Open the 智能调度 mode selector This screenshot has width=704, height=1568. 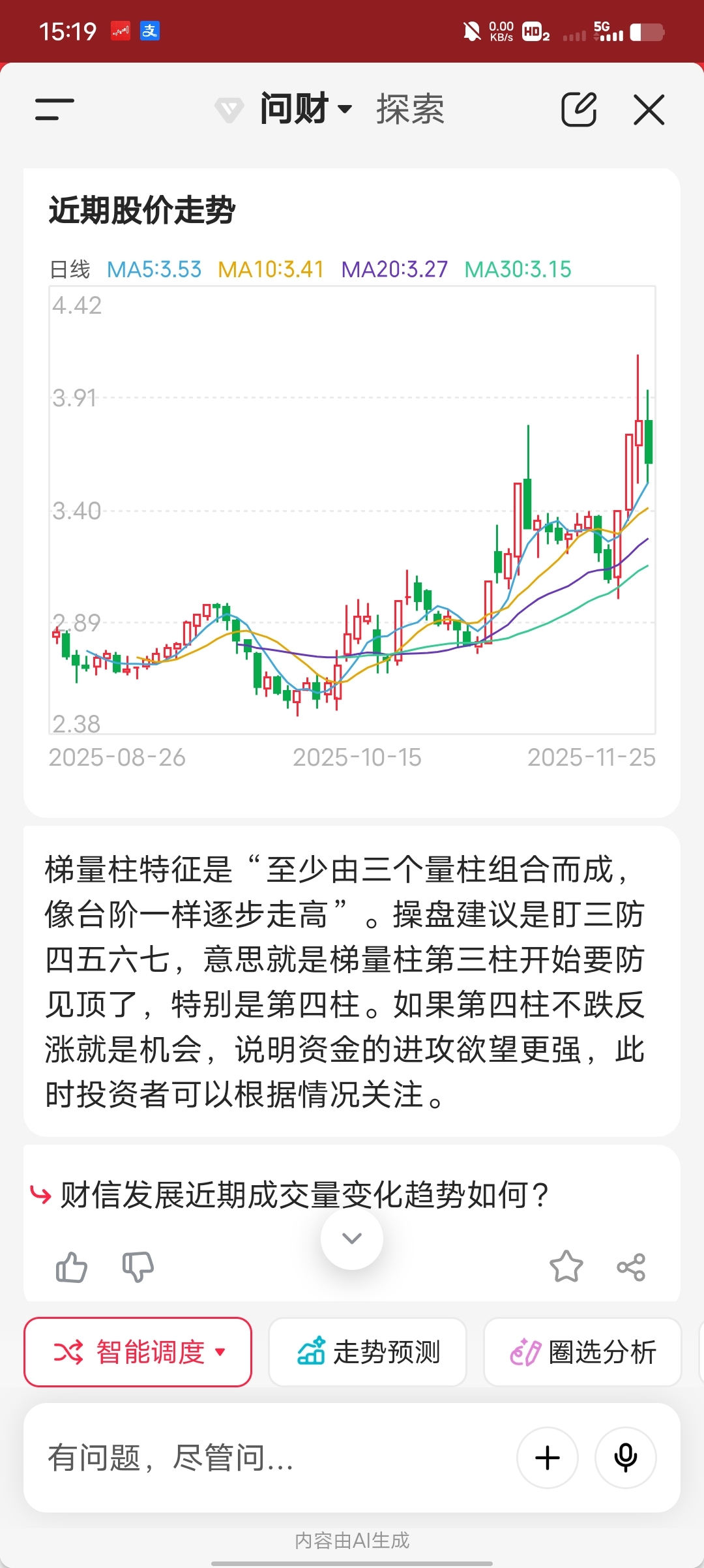(x=138, y=1352)
